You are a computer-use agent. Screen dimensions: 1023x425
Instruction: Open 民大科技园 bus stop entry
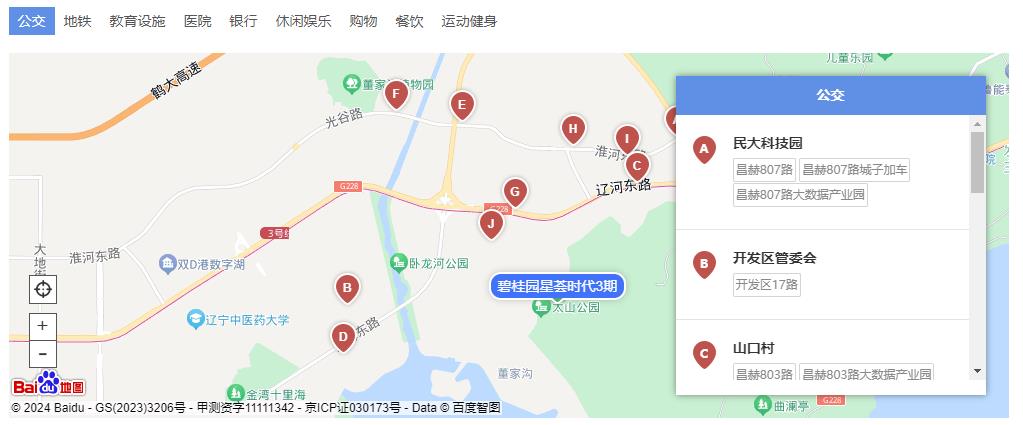click(x=768, y=143)
